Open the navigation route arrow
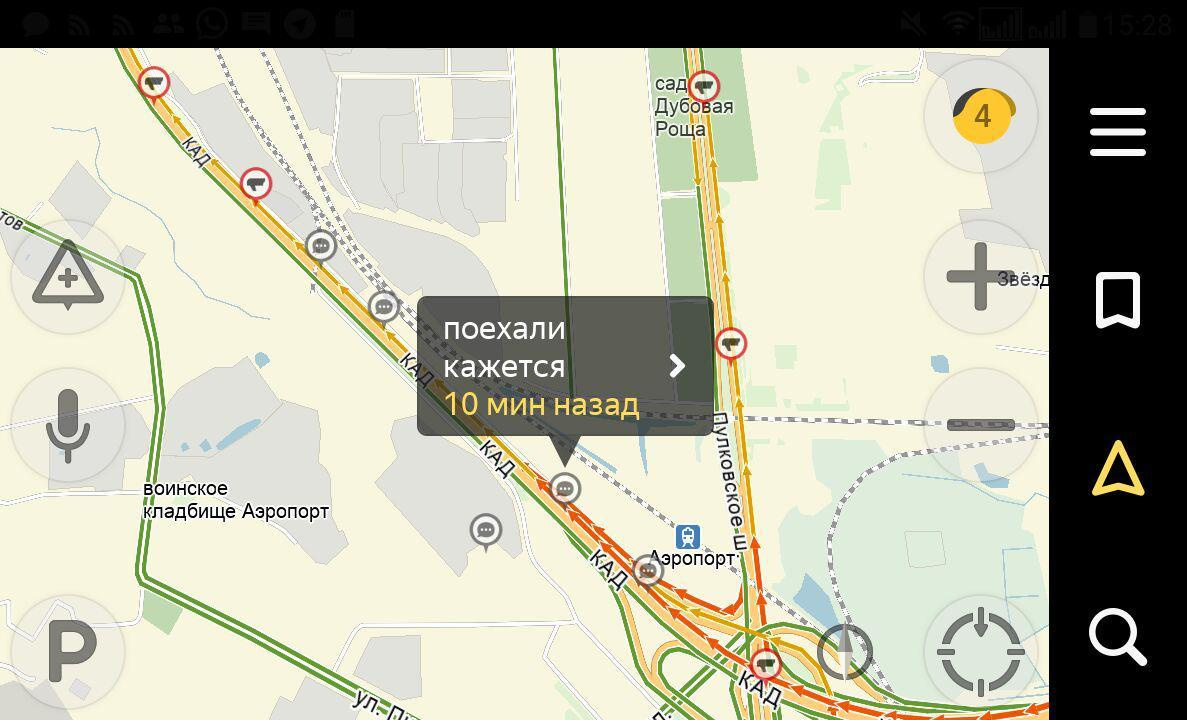This screenshot has height=720, width=1187. pyautogui.click(x=1117, y=470)
